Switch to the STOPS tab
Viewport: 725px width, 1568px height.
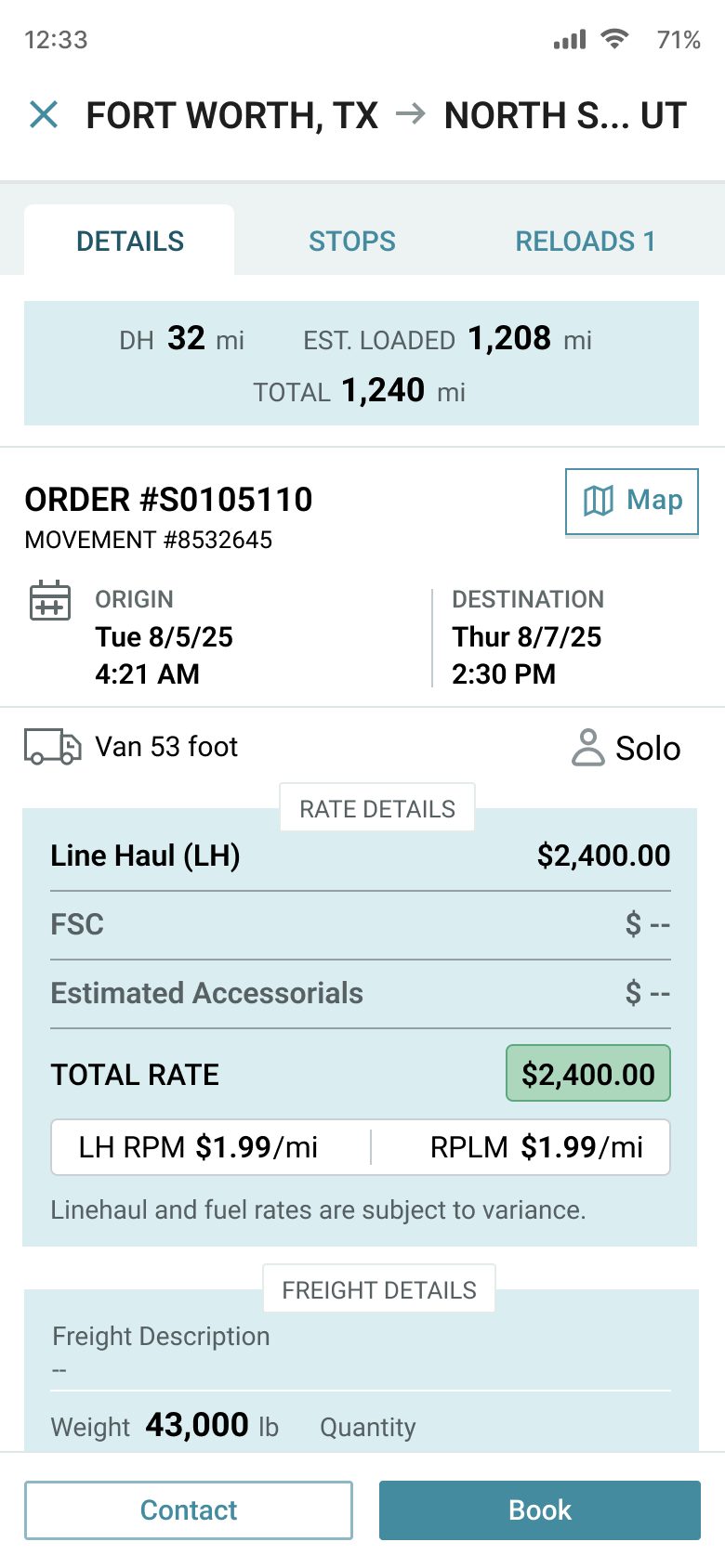coord(351,241)
